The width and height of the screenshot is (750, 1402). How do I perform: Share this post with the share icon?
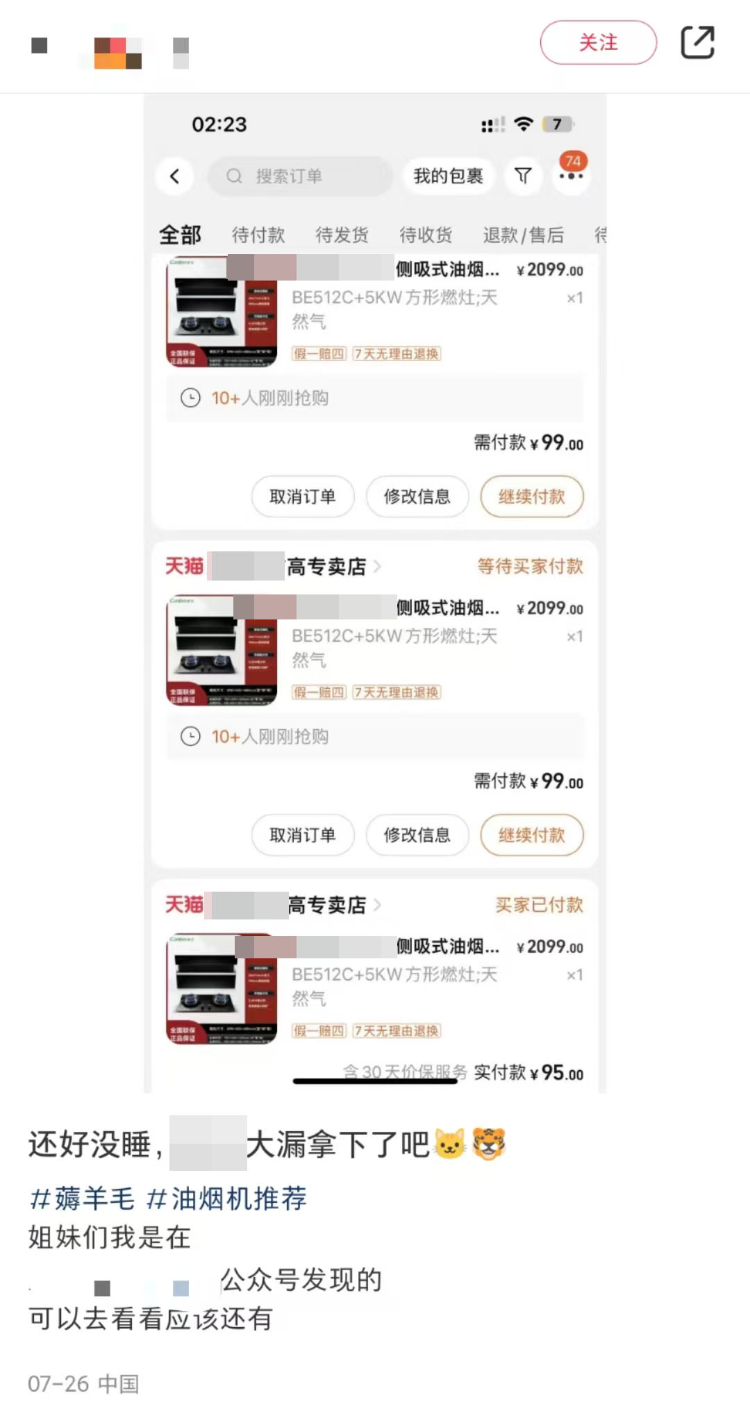coord(697,43)
